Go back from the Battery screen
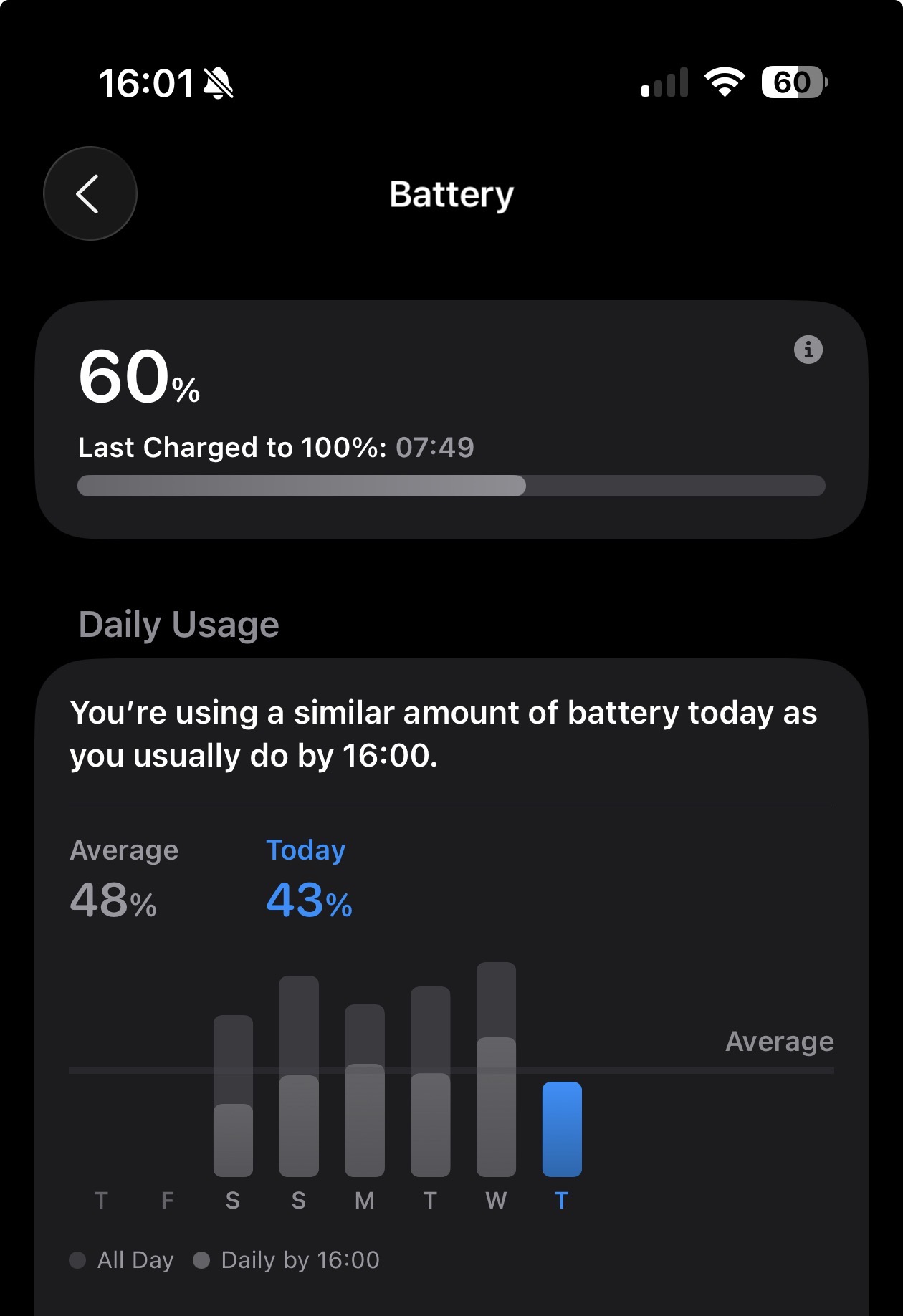The width and height of the screenshot is (903, 1316). pos(90,193)
